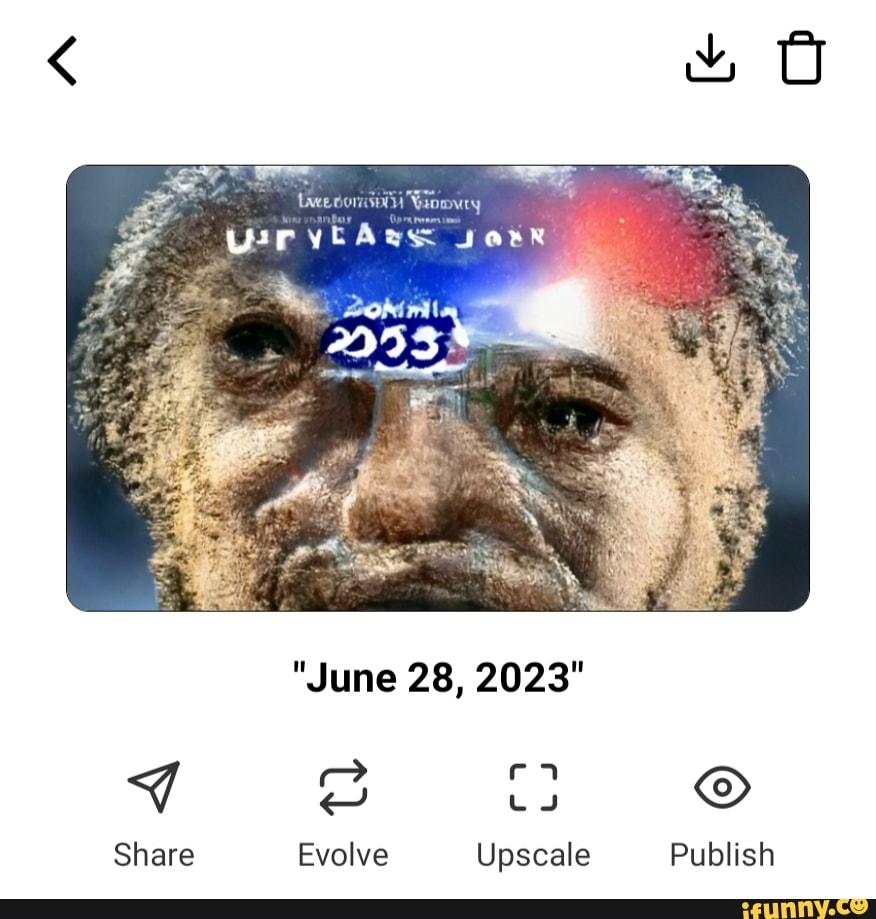Evolve the generated image
Screen dimensions: 876x919
click(343, 811)
